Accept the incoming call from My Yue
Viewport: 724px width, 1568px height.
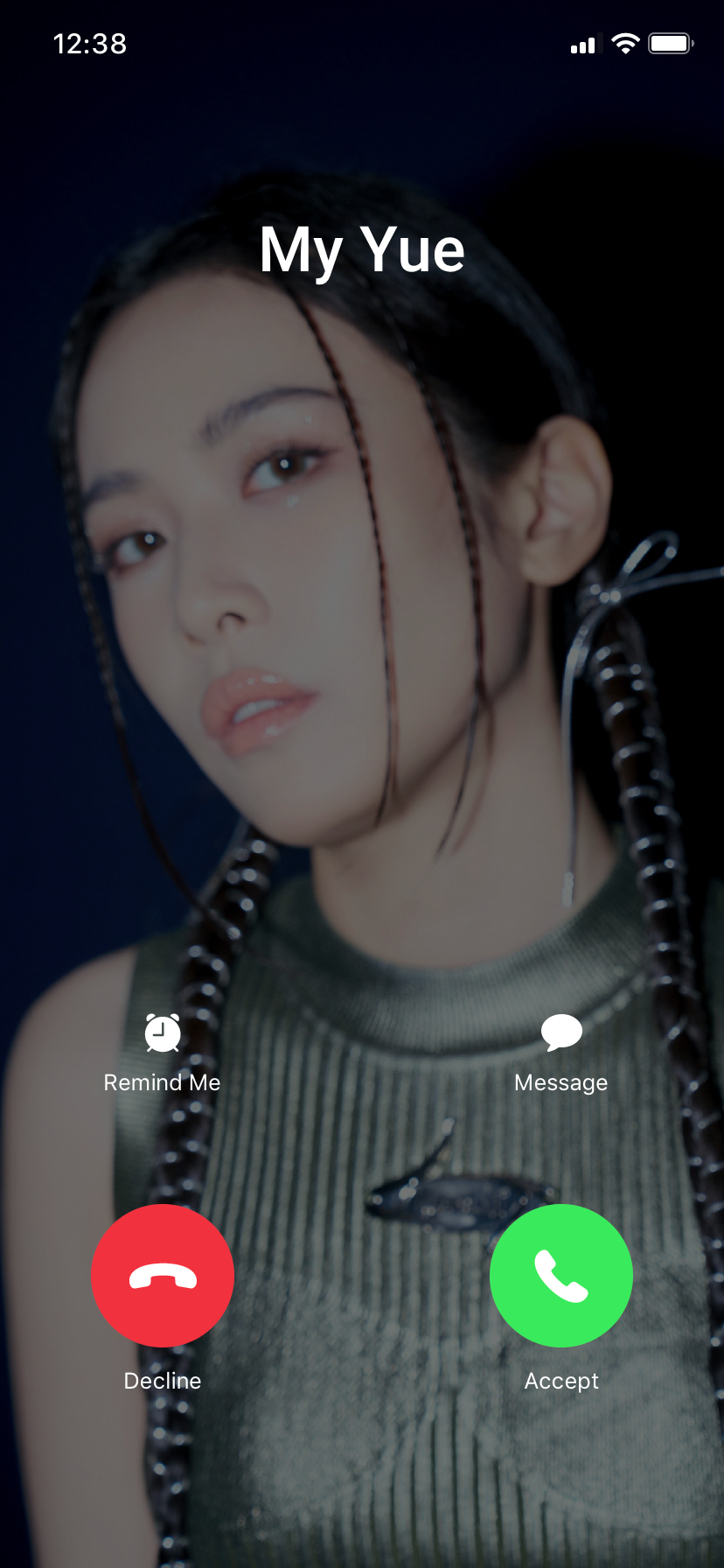pos(560,1275)
